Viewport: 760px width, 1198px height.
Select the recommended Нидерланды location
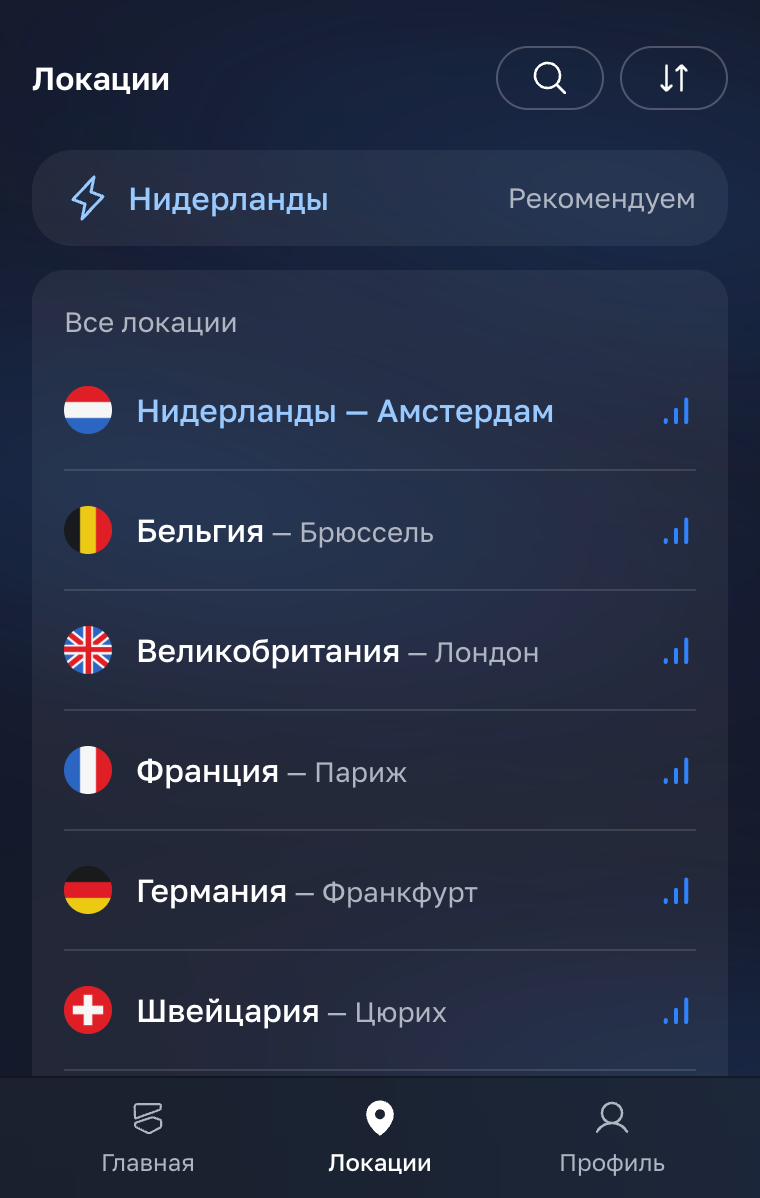pyautogui.click(x=379, y=199)
